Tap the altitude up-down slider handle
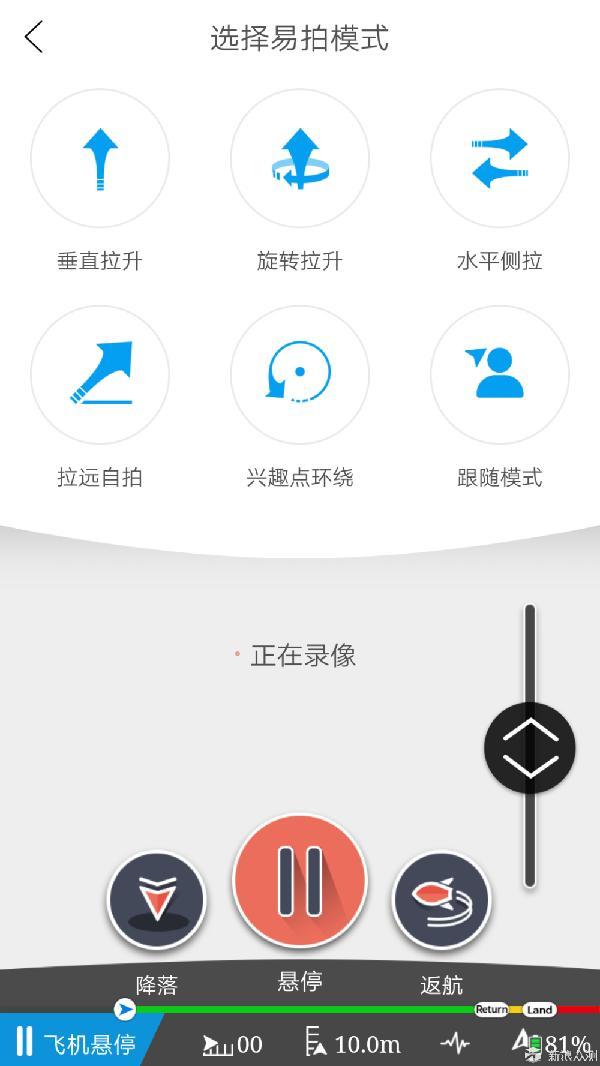600x1066 pixels. (x=529, y=748)
